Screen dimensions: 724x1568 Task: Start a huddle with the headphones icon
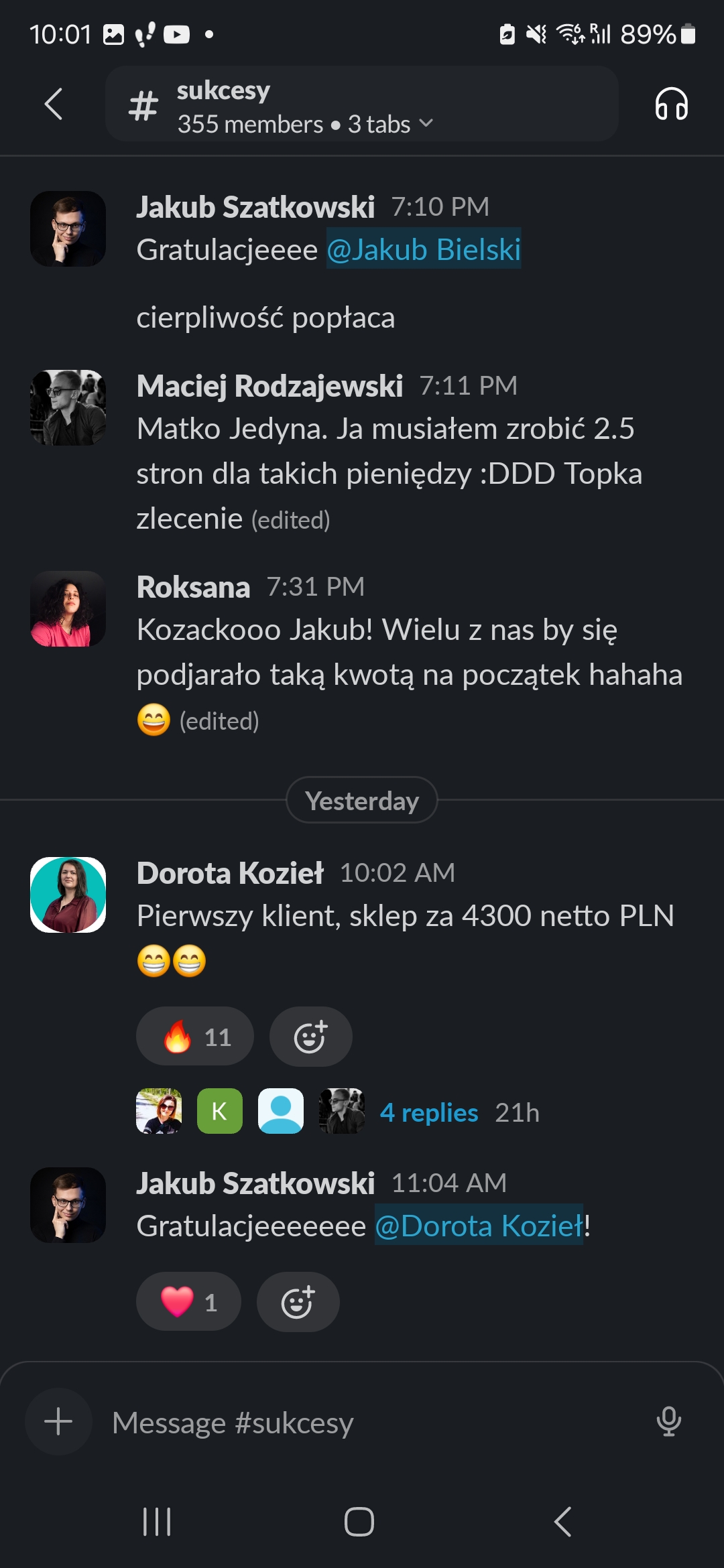pos(671,105)
